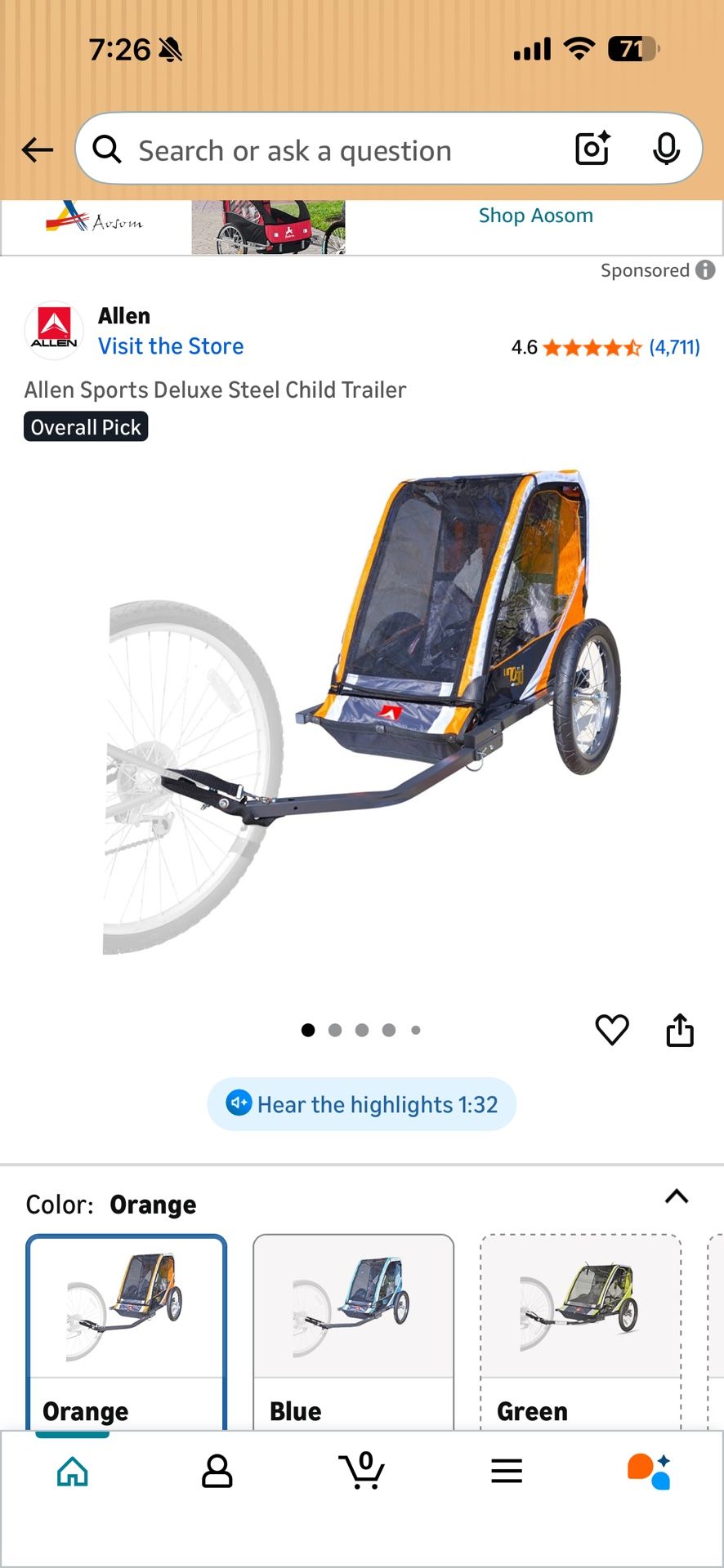
Task: Tap the search or ask a question field
Action: 327,150
